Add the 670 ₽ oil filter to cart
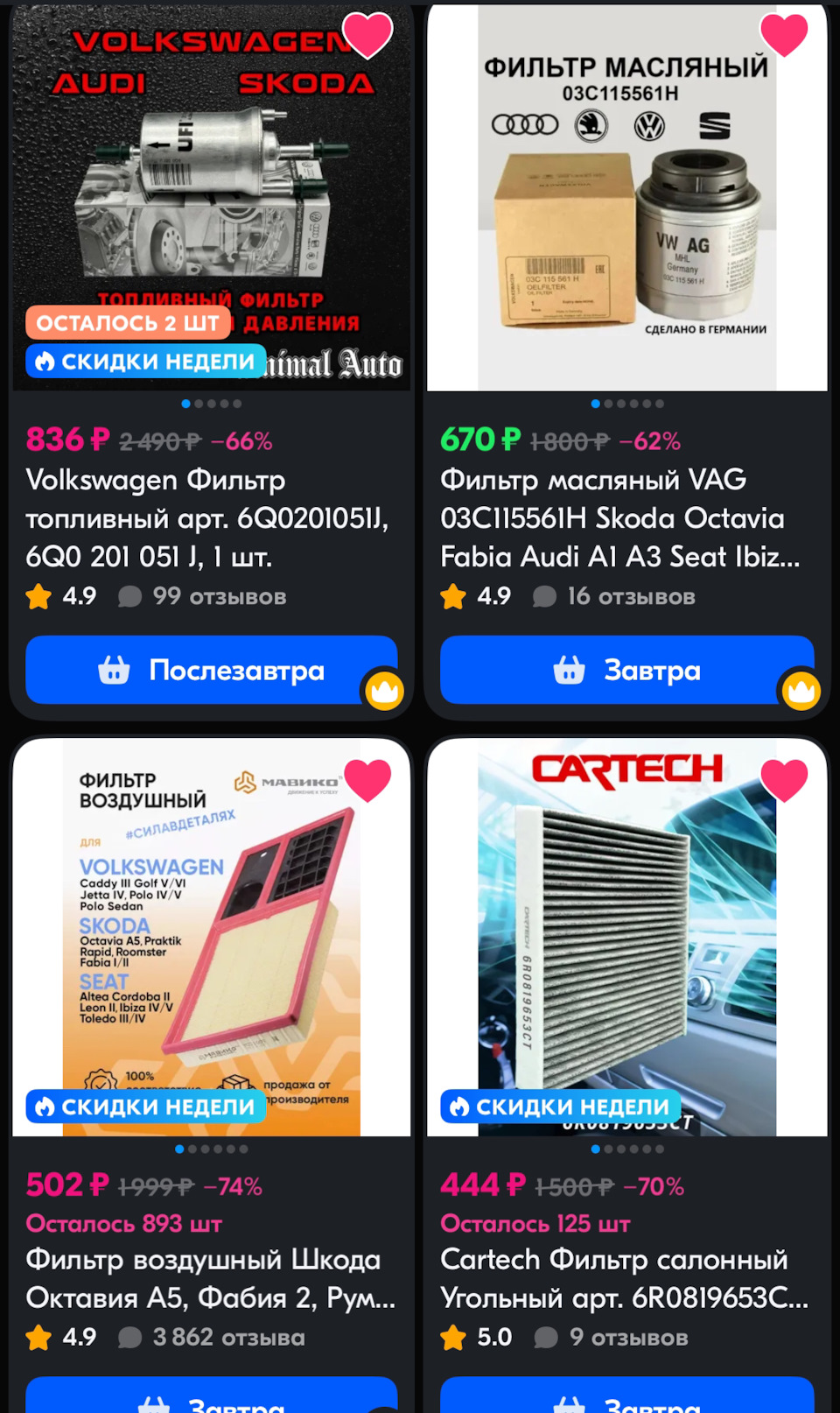This screenshot has width=840, height=1413. pyautogui.click(x=626, y=671)
